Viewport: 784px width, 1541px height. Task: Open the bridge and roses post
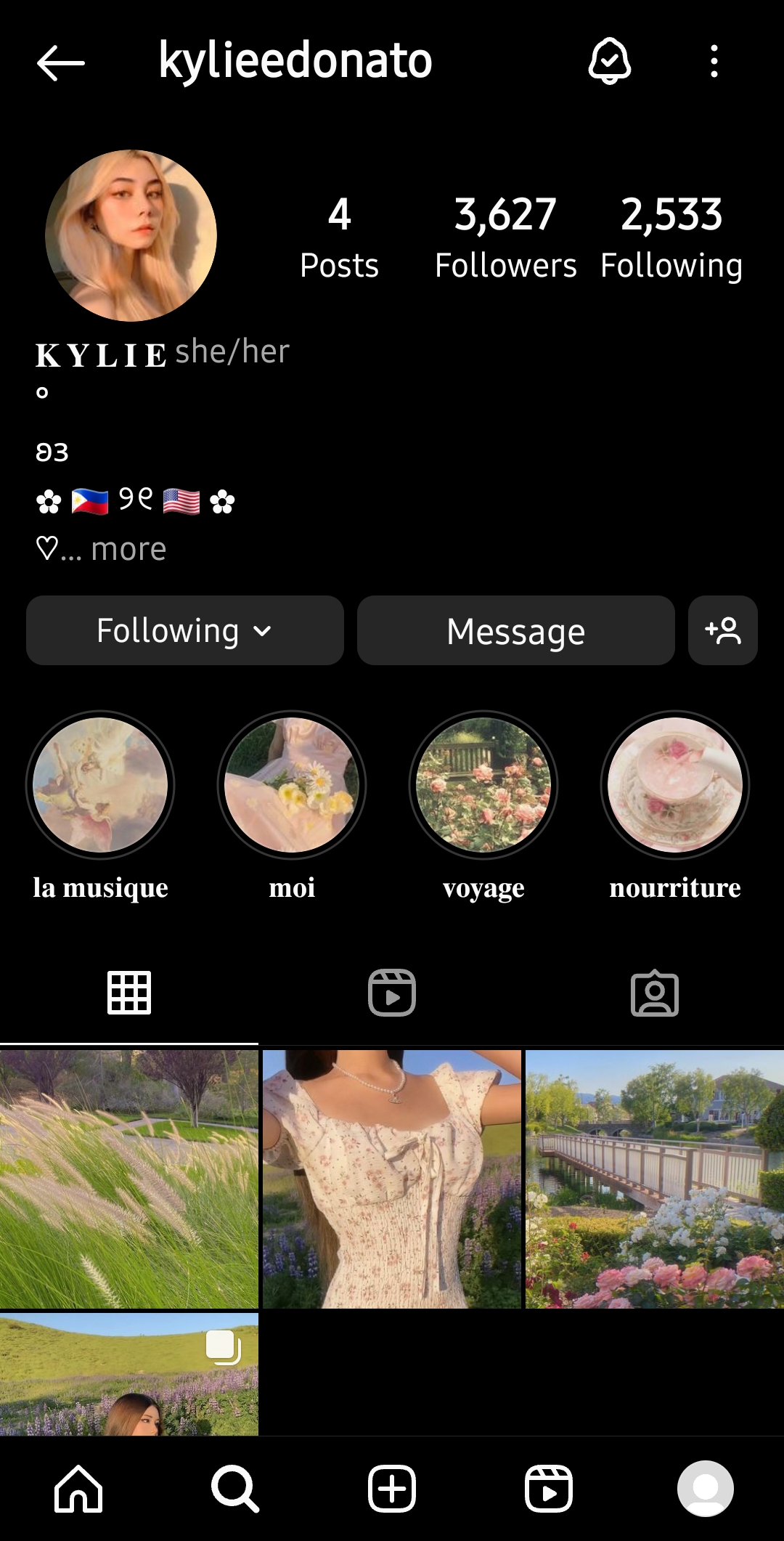[x=654, y=1178]
